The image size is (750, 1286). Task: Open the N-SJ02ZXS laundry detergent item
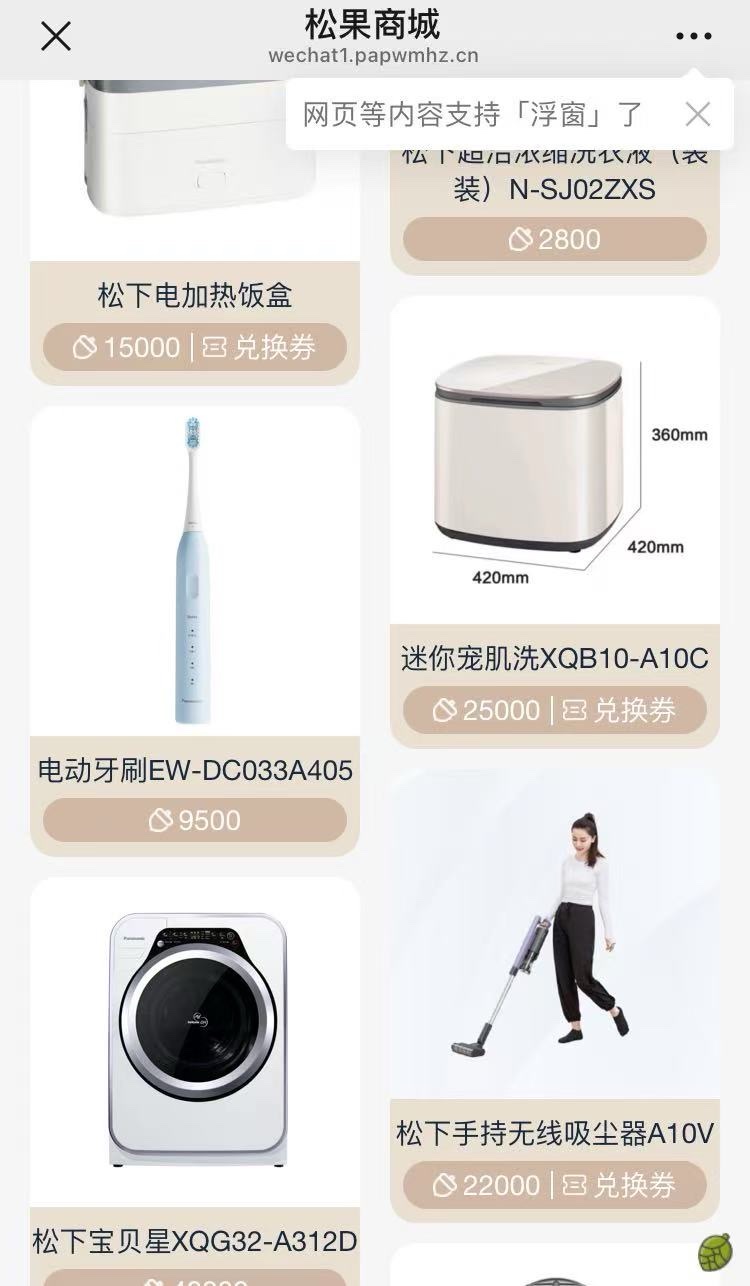coord(555,188)
